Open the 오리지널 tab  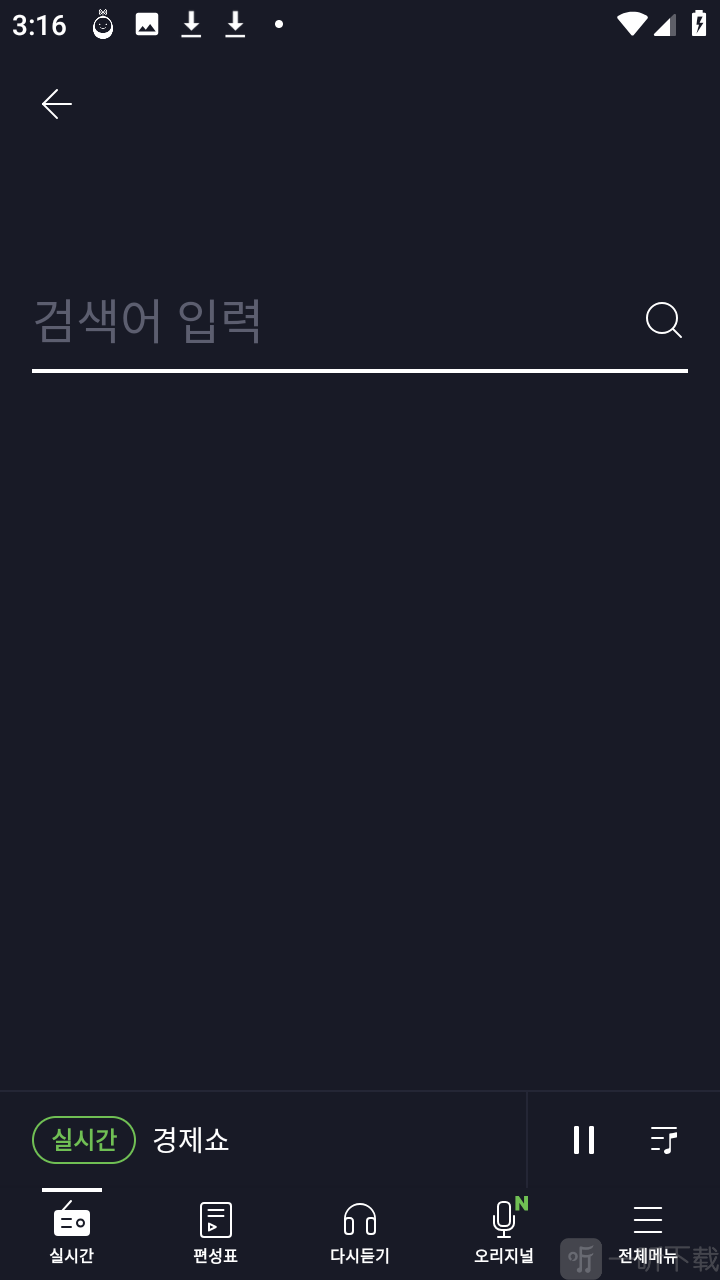click(x=504, y=1232)
